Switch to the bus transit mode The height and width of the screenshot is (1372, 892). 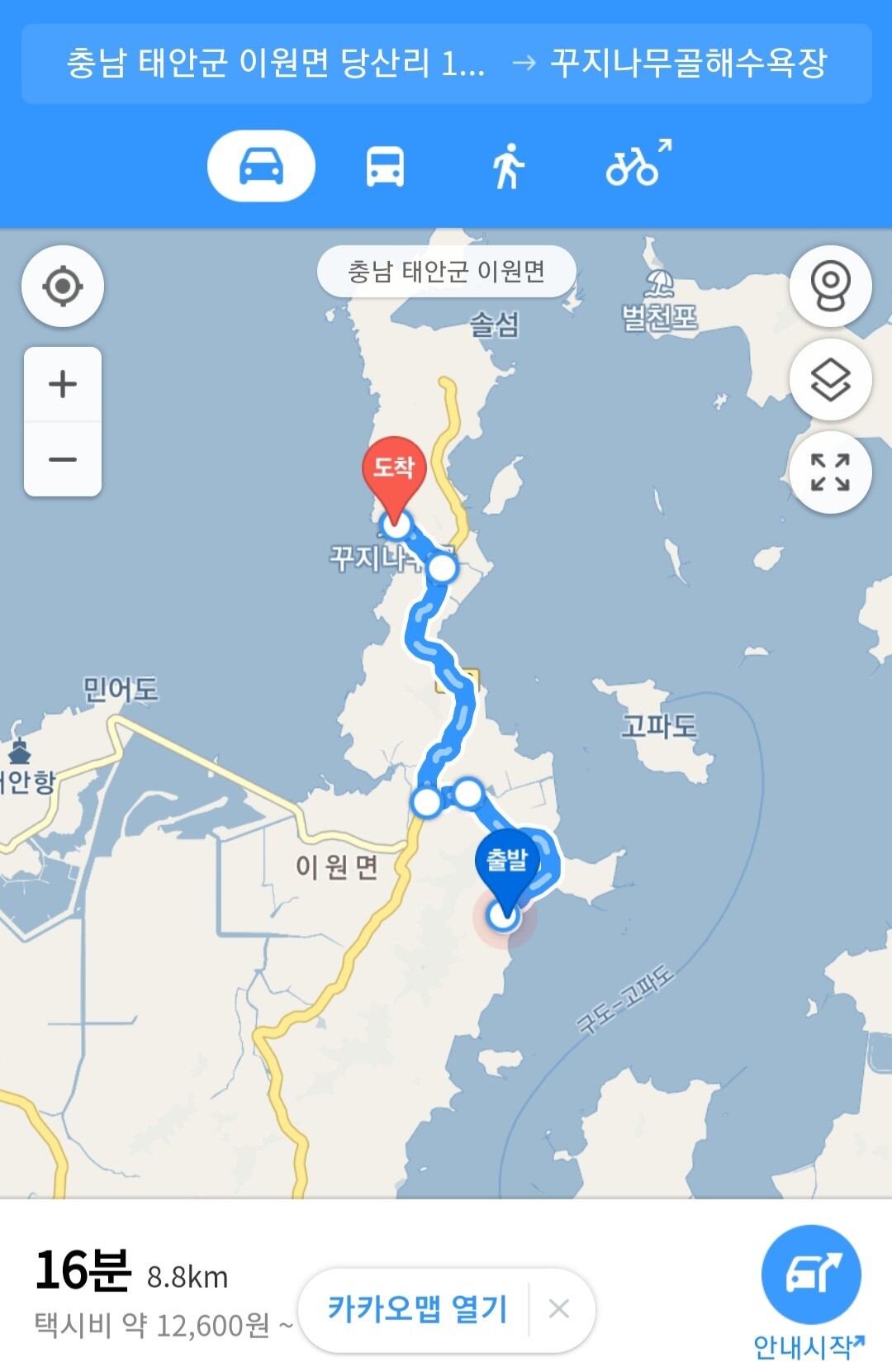tap(385, 166)
